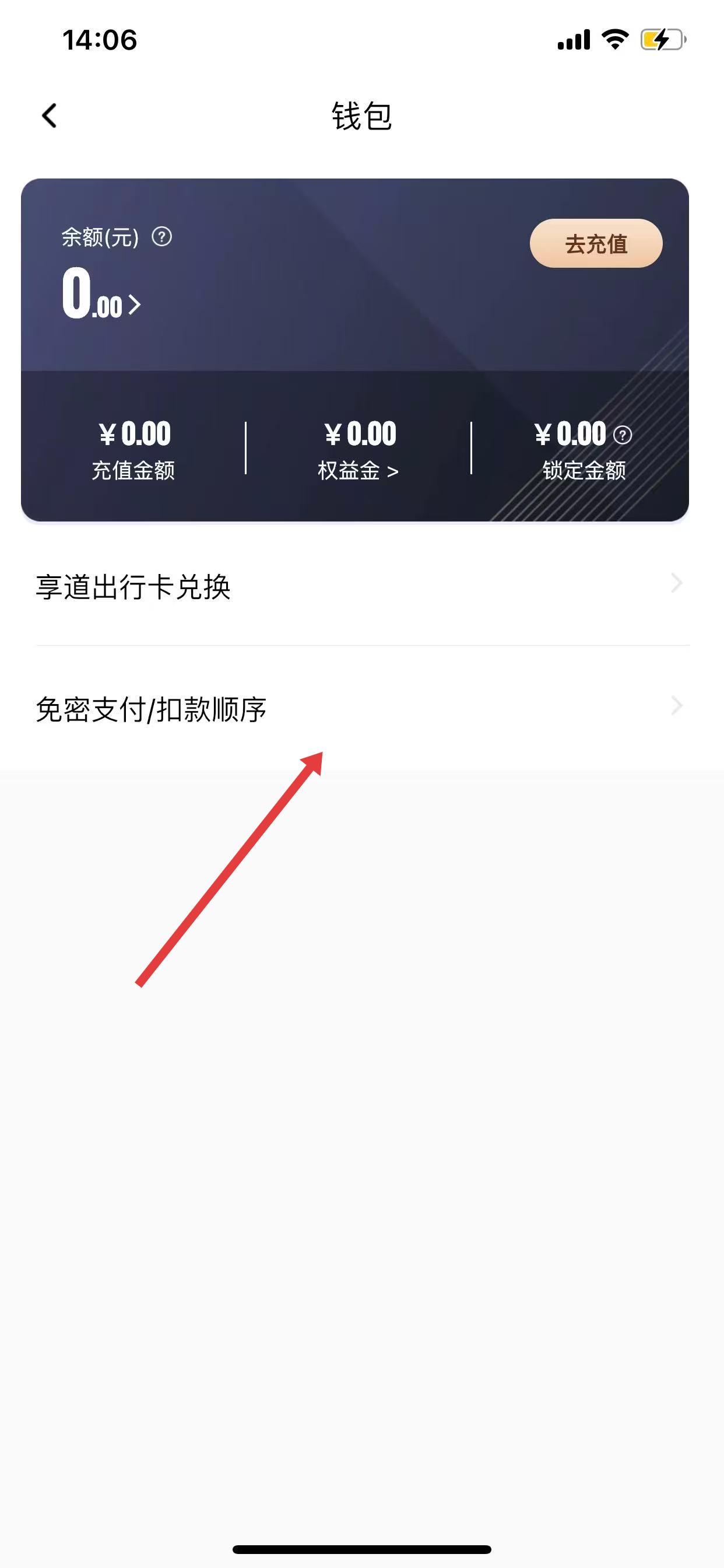This screenshot has width=724, height=1568.
Task: Tap the 去充值 recharge button
Action: pos(596,243)
